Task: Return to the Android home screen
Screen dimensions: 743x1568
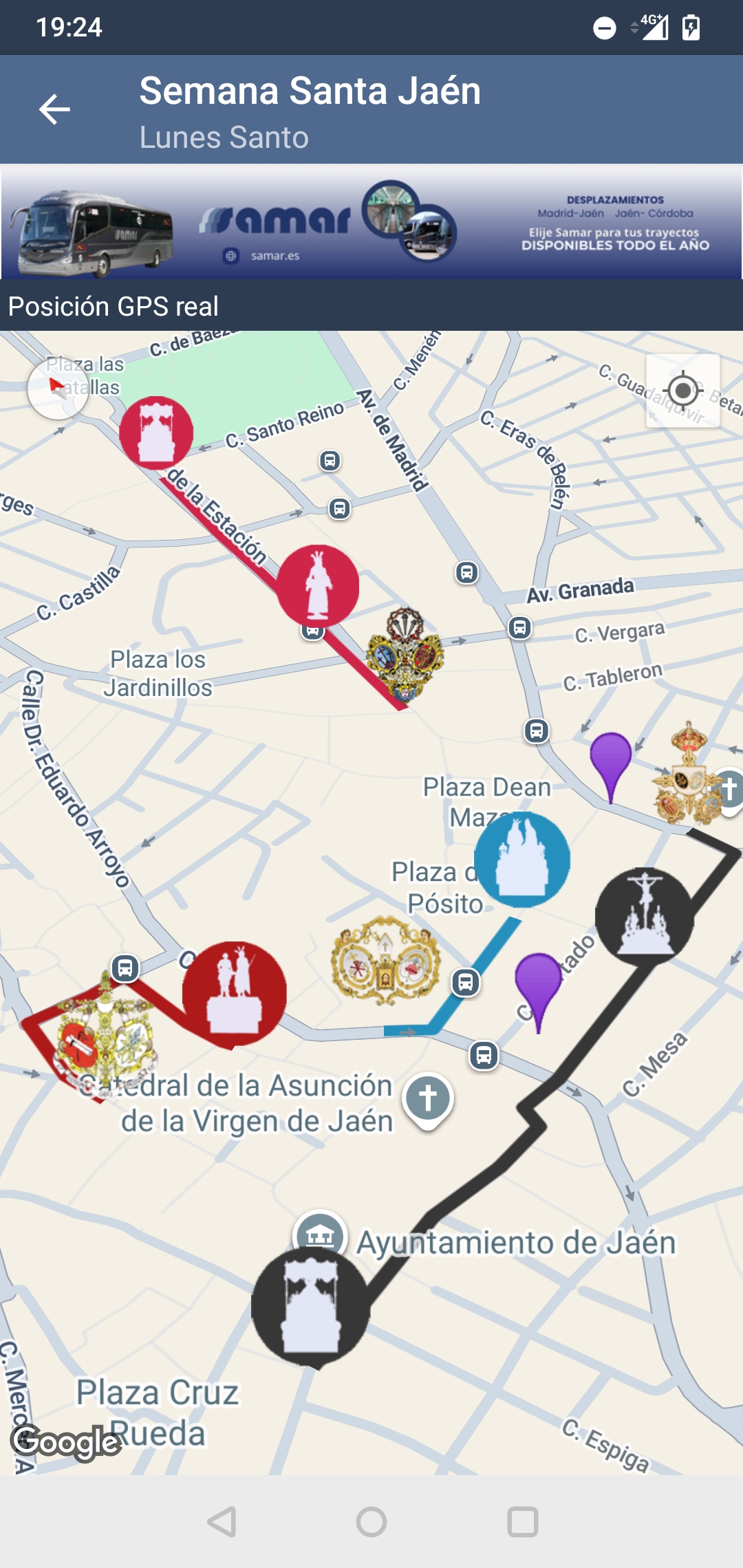Action: tap(371, 1521)
